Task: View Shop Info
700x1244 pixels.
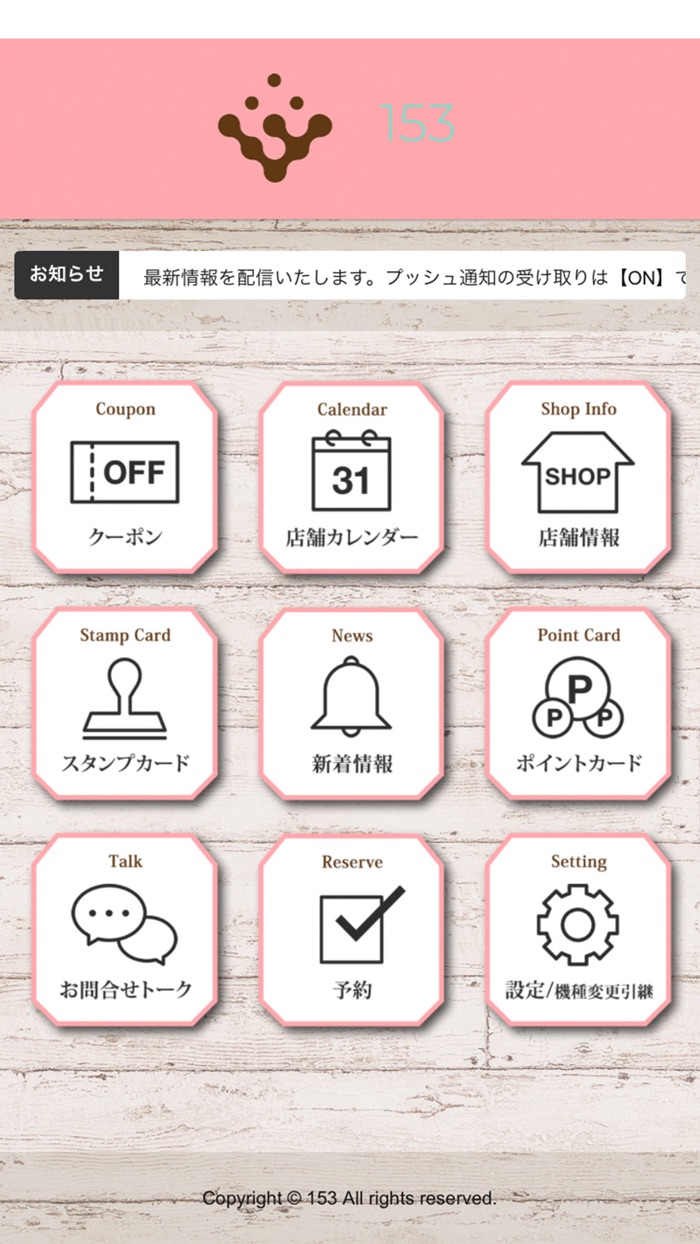Action: pos(578,477)
